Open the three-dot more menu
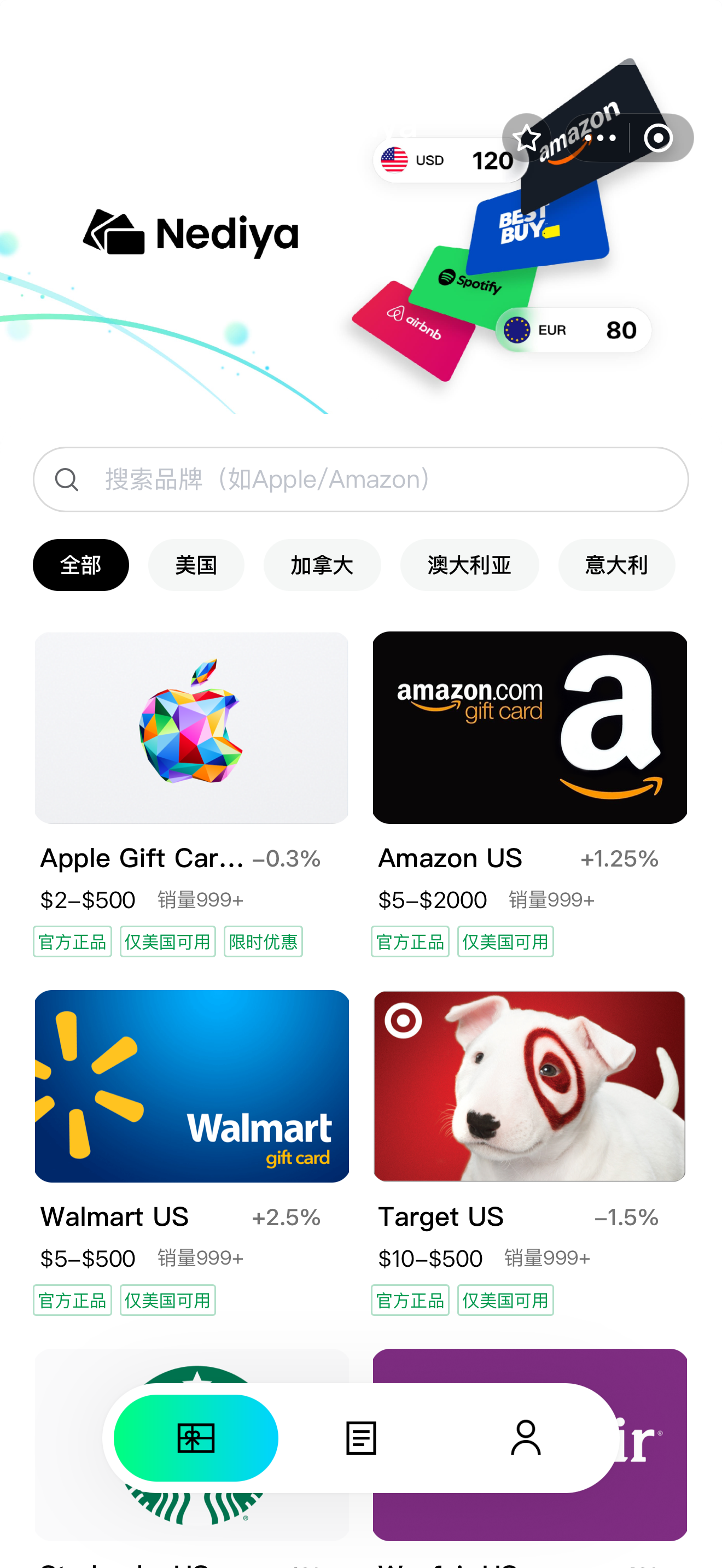The width and height of the screenshot is (722, 1568). (x=600, y=138)
